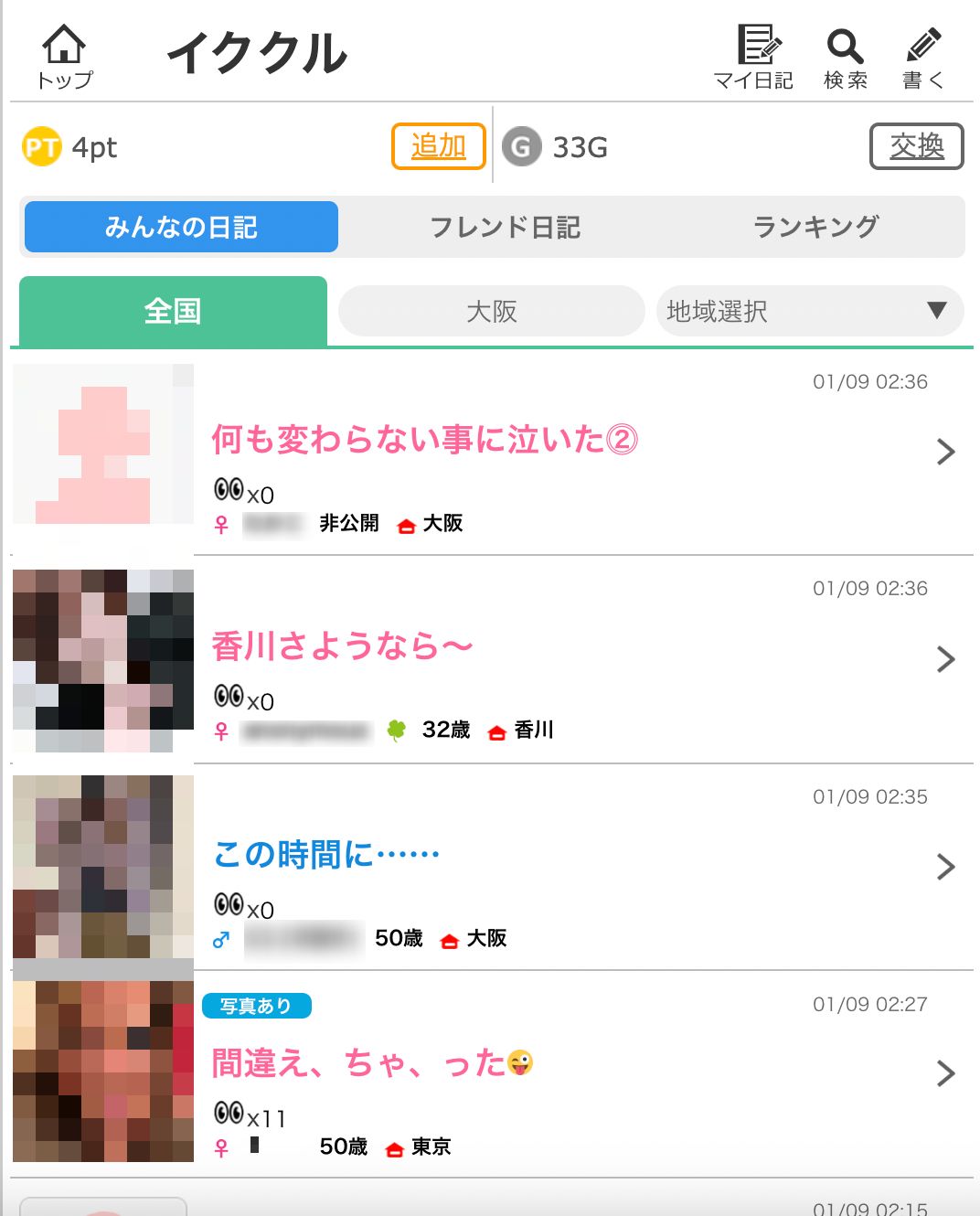
Task: Open the ランキング tab
Action: [816, 227]
